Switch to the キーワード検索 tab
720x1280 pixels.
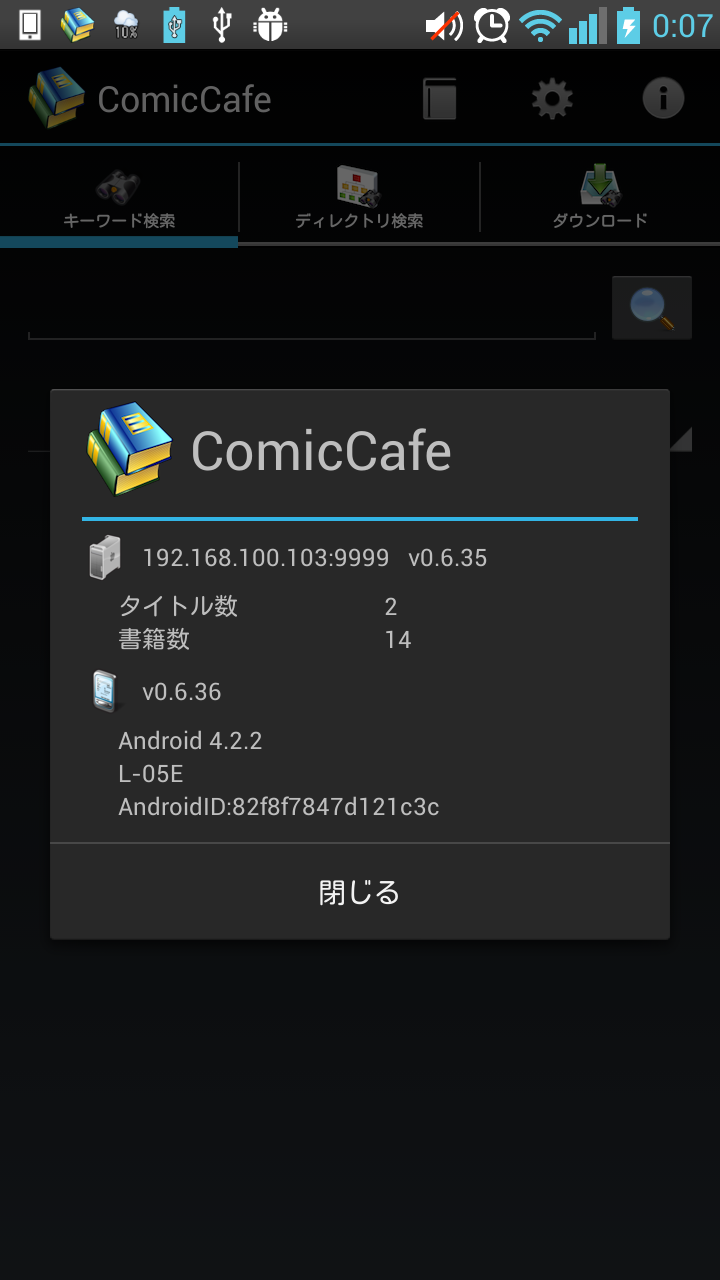119,200
